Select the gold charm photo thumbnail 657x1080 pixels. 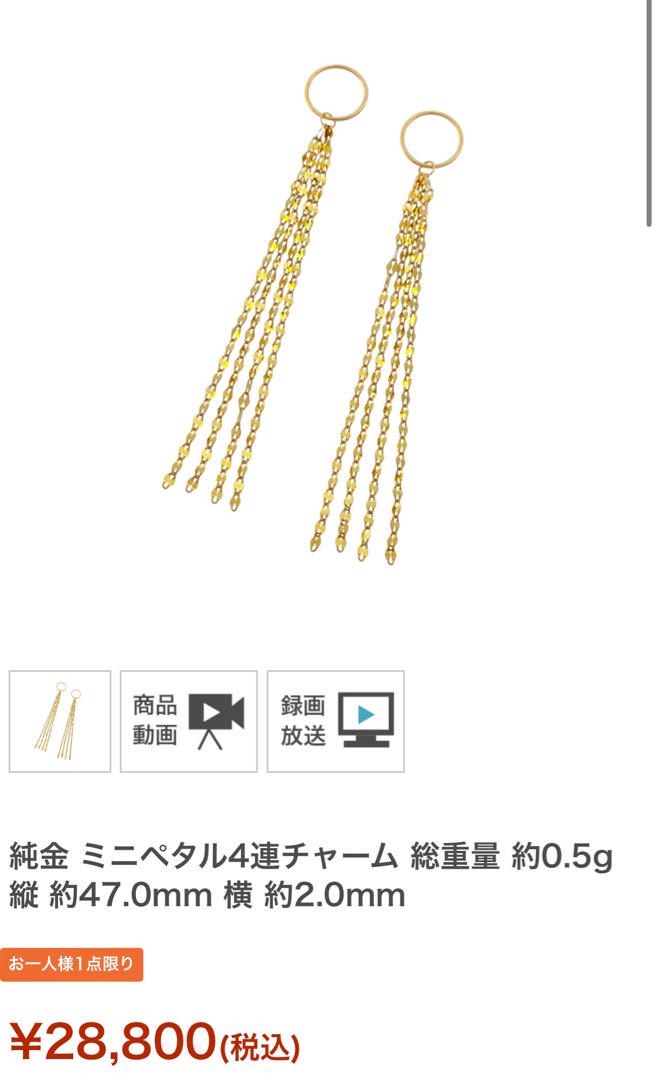60,721
